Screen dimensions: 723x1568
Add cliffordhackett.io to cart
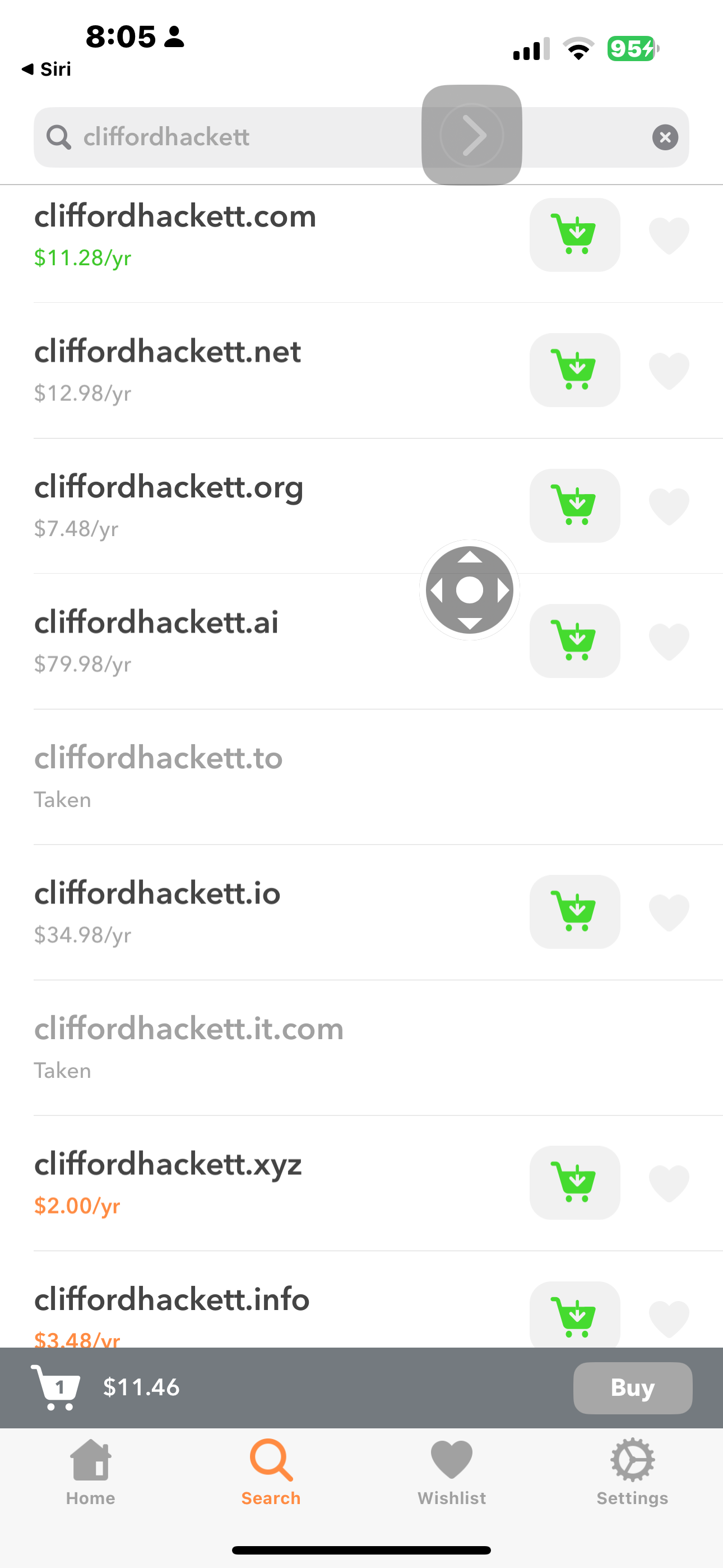tap(574, 911)
